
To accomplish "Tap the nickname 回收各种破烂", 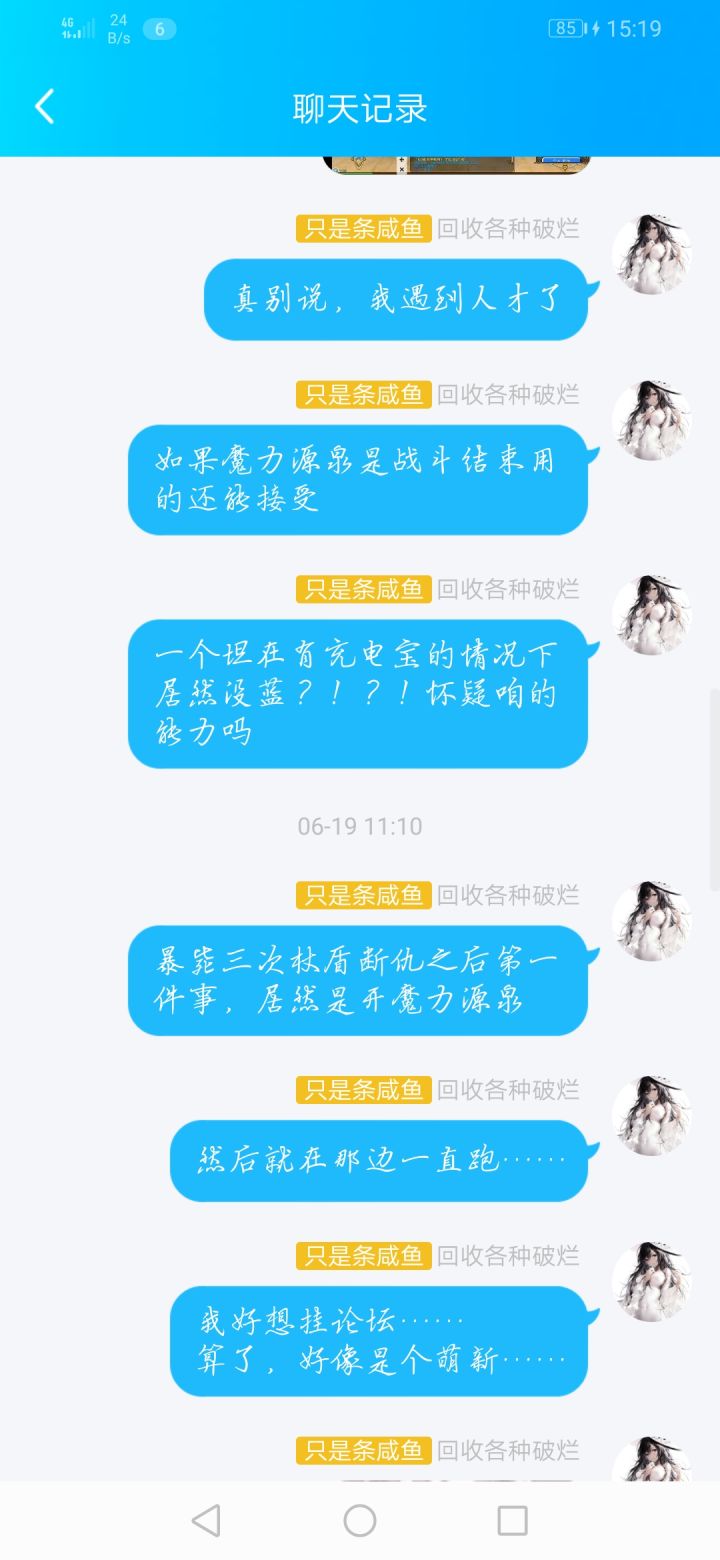I will click(510, 228).
